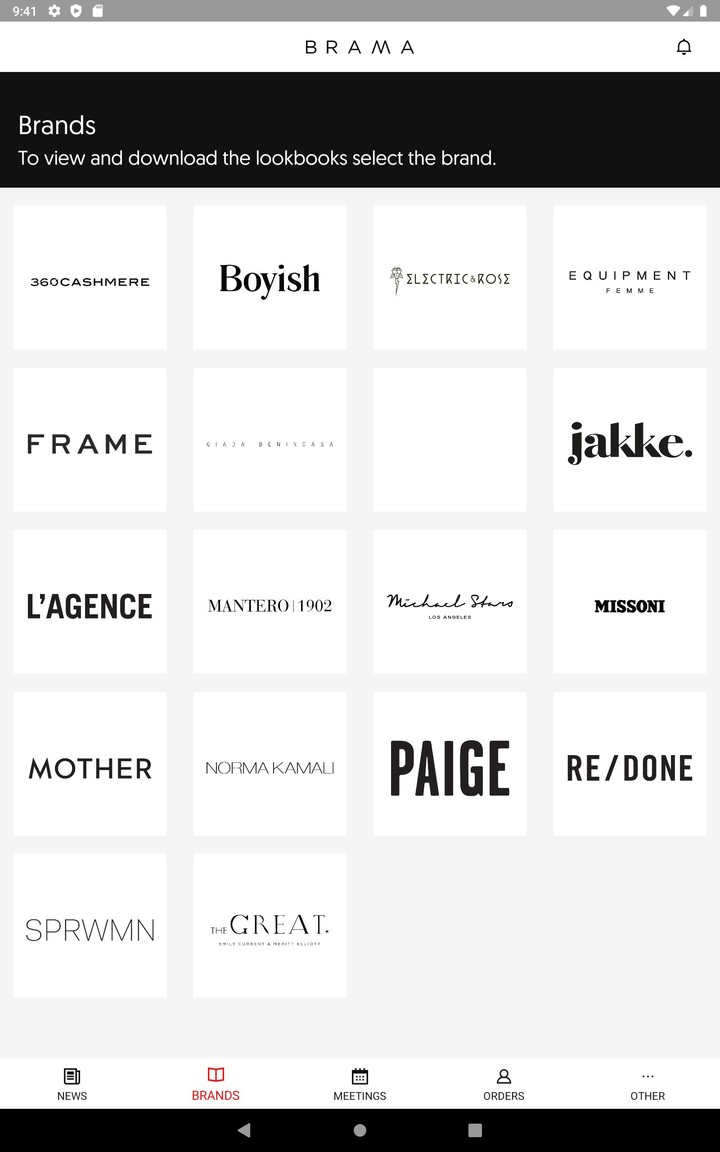Image resolution: width=720 pixels, height=1152 pixels.
Task: Select the Electric & Rose brand
Action: point(450,278)
